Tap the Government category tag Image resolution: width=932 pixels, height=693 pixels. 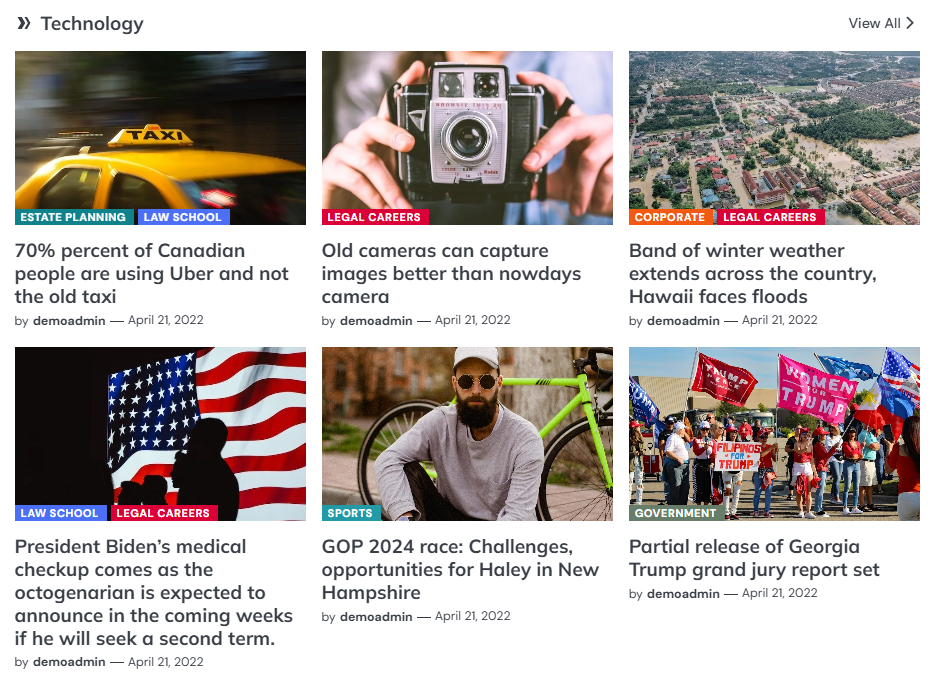tap(676, 513)
